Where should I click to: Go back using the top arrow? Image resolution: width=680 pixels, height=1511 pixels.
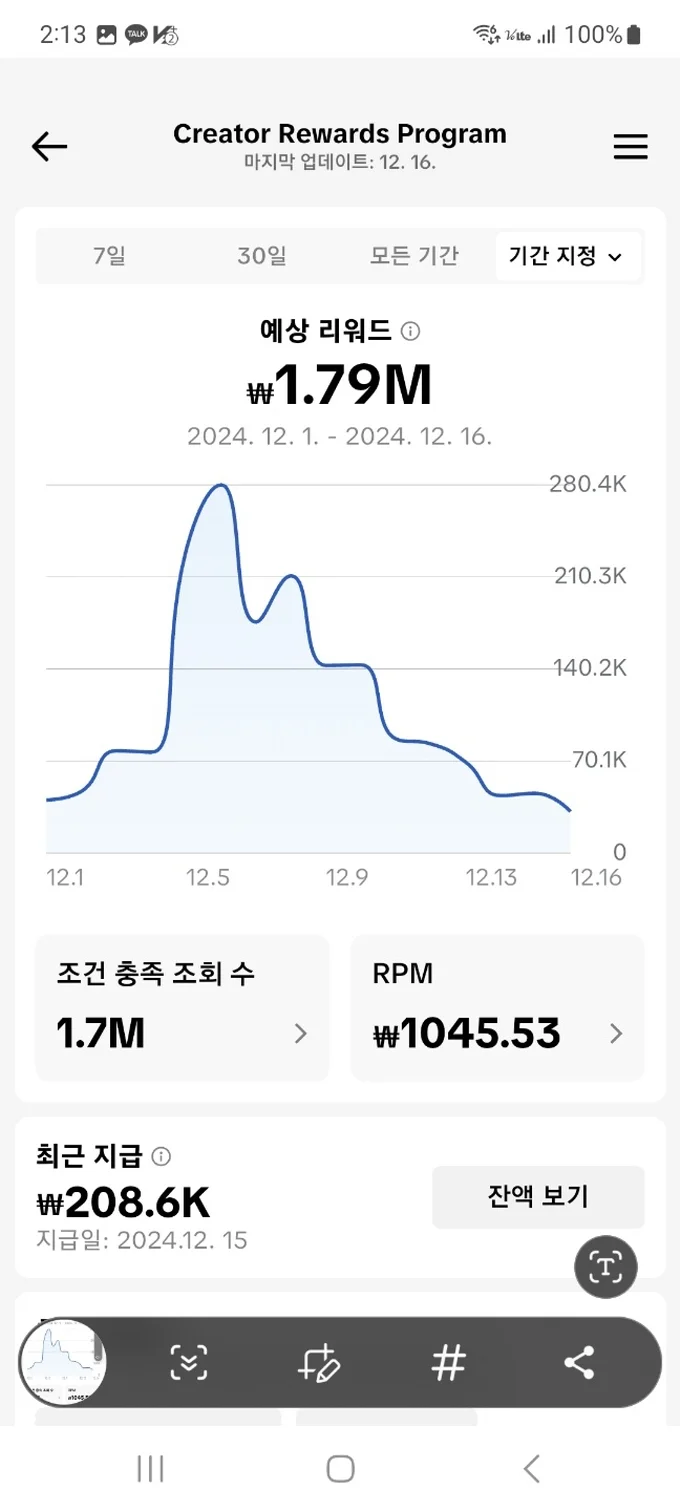pos(49,148)
